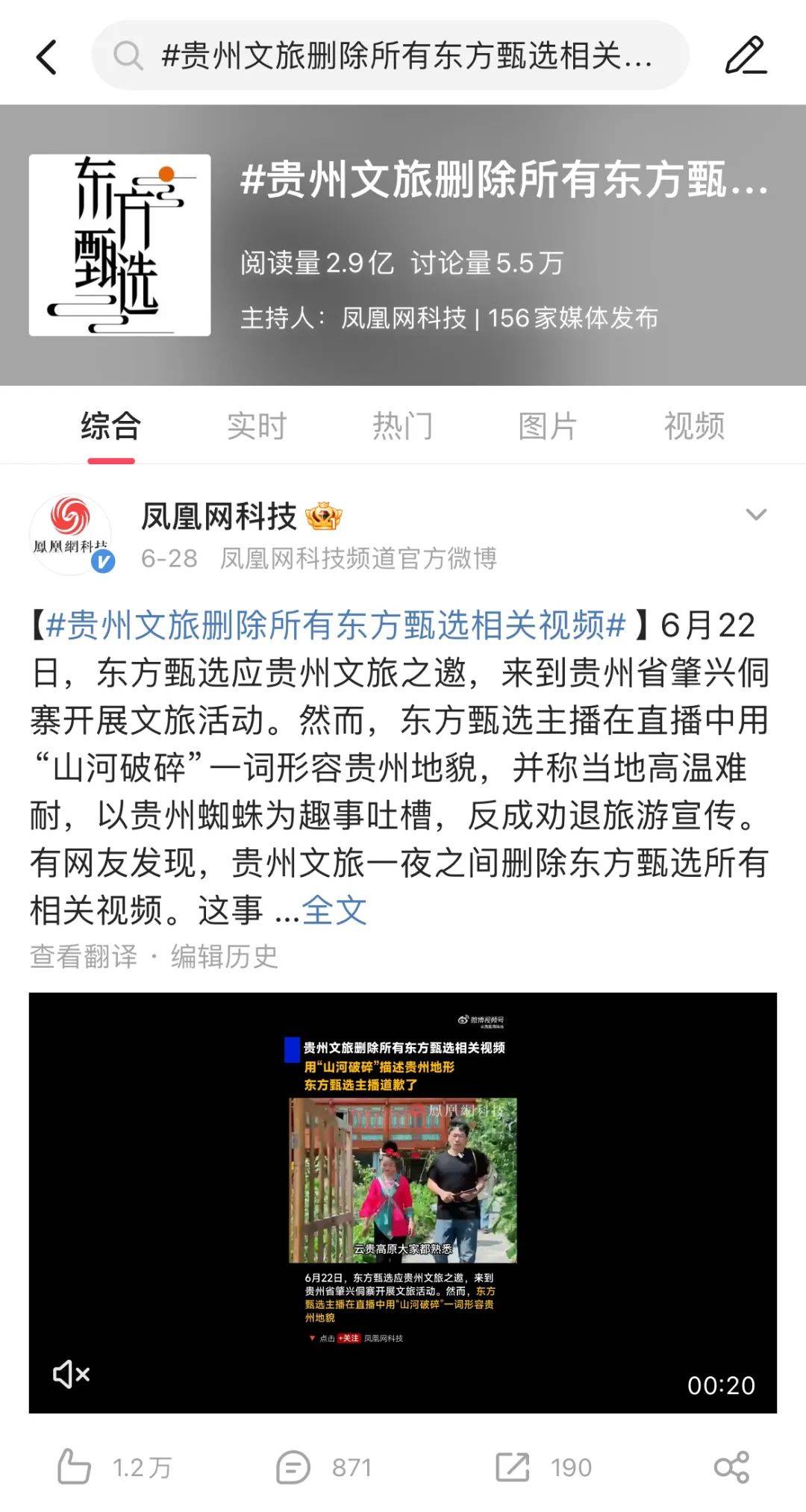
Task: Open the 视频 tab
Action: pyautogui.click(x=694, y=426)
